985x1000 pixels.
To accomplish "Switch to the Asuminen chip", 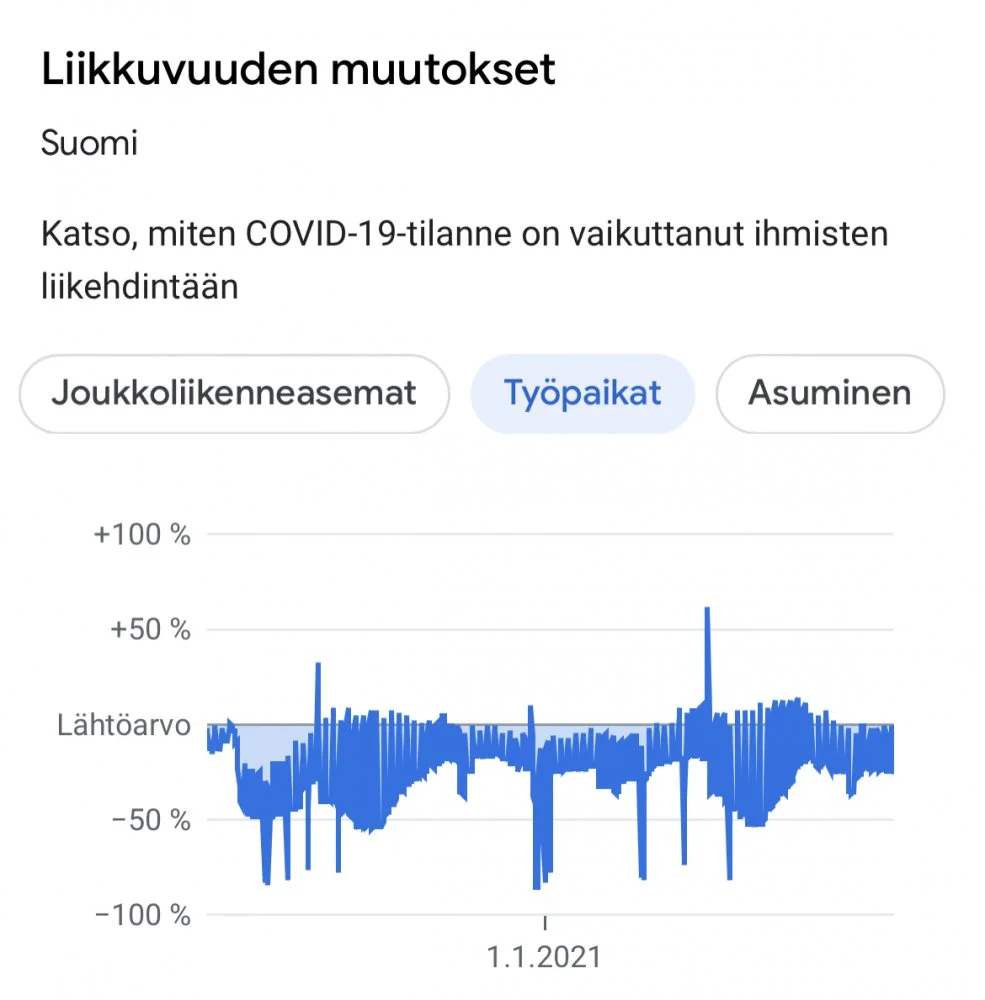I will click(x=829, y=393).
